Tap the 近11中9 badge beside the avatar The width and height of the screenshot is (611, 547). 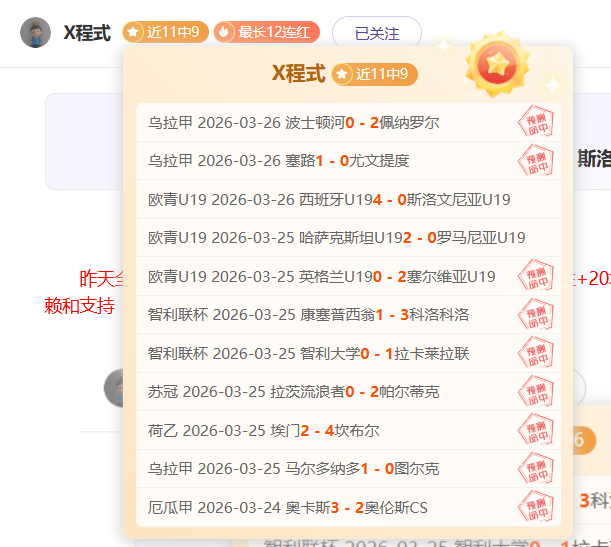pyautogui.click(x=165, y=33)
